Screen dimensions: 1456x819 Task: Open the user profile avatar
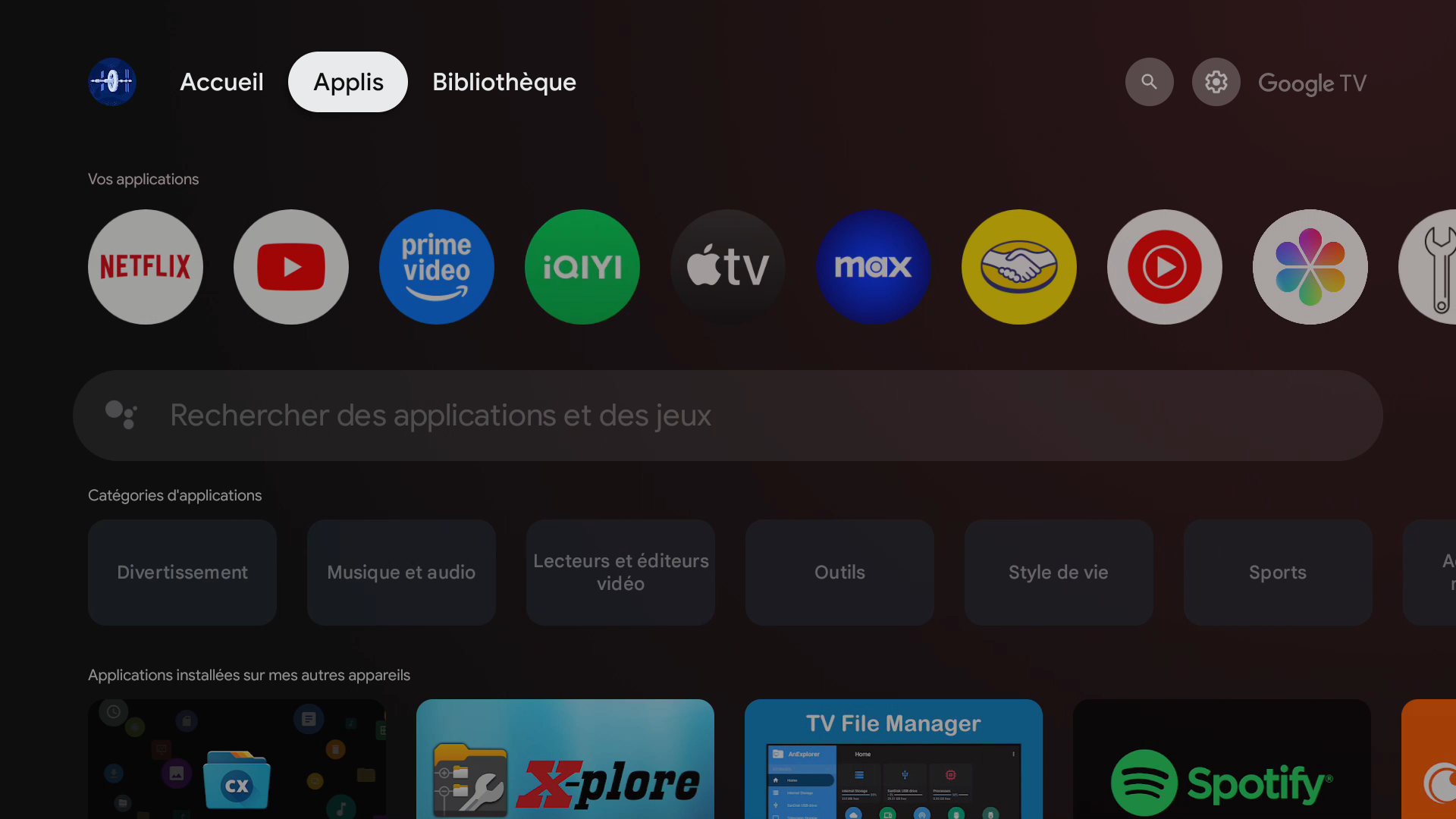112,82
